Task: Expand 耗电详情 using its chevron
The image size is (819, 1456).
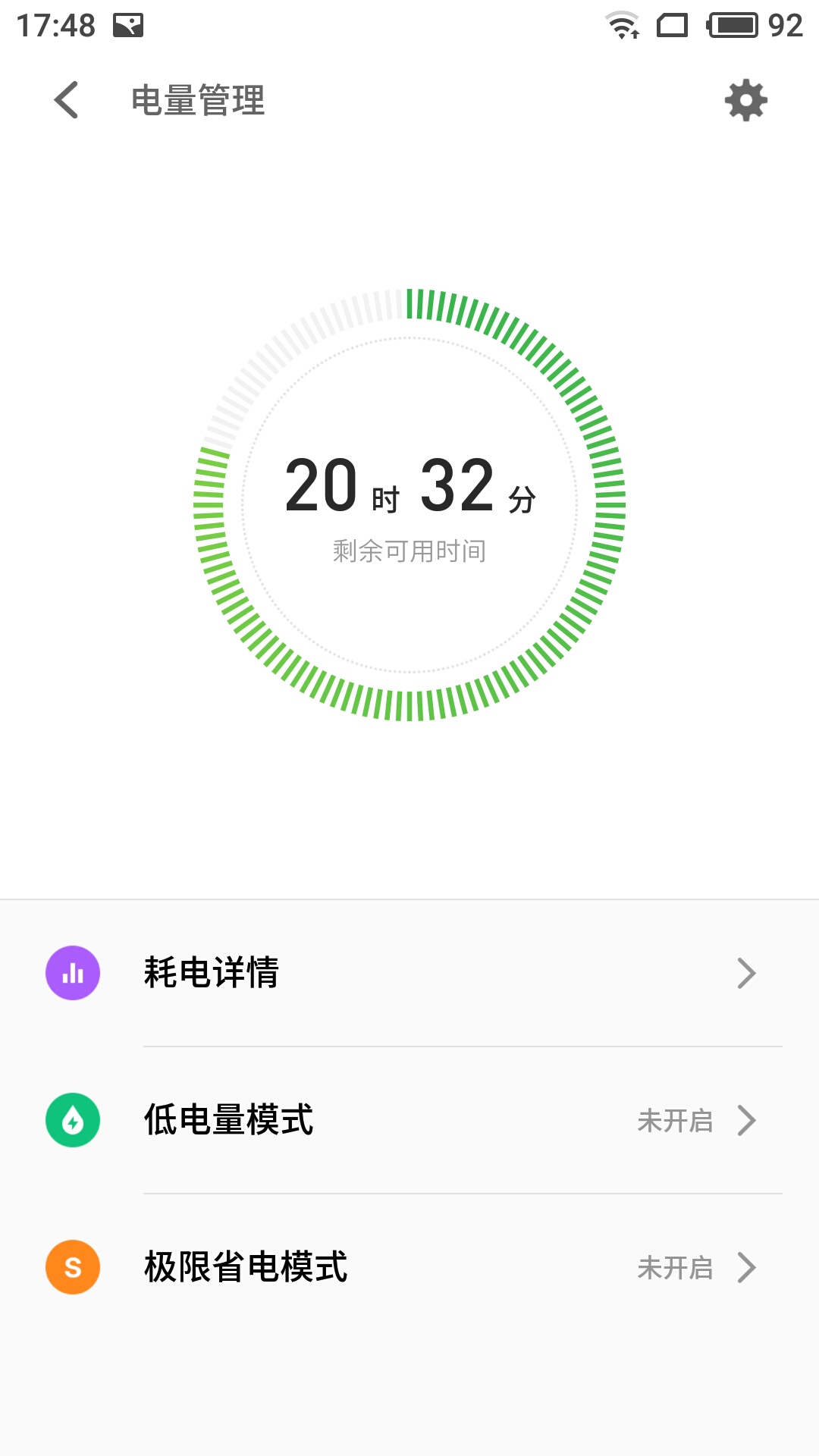Action: pos(747,974)
